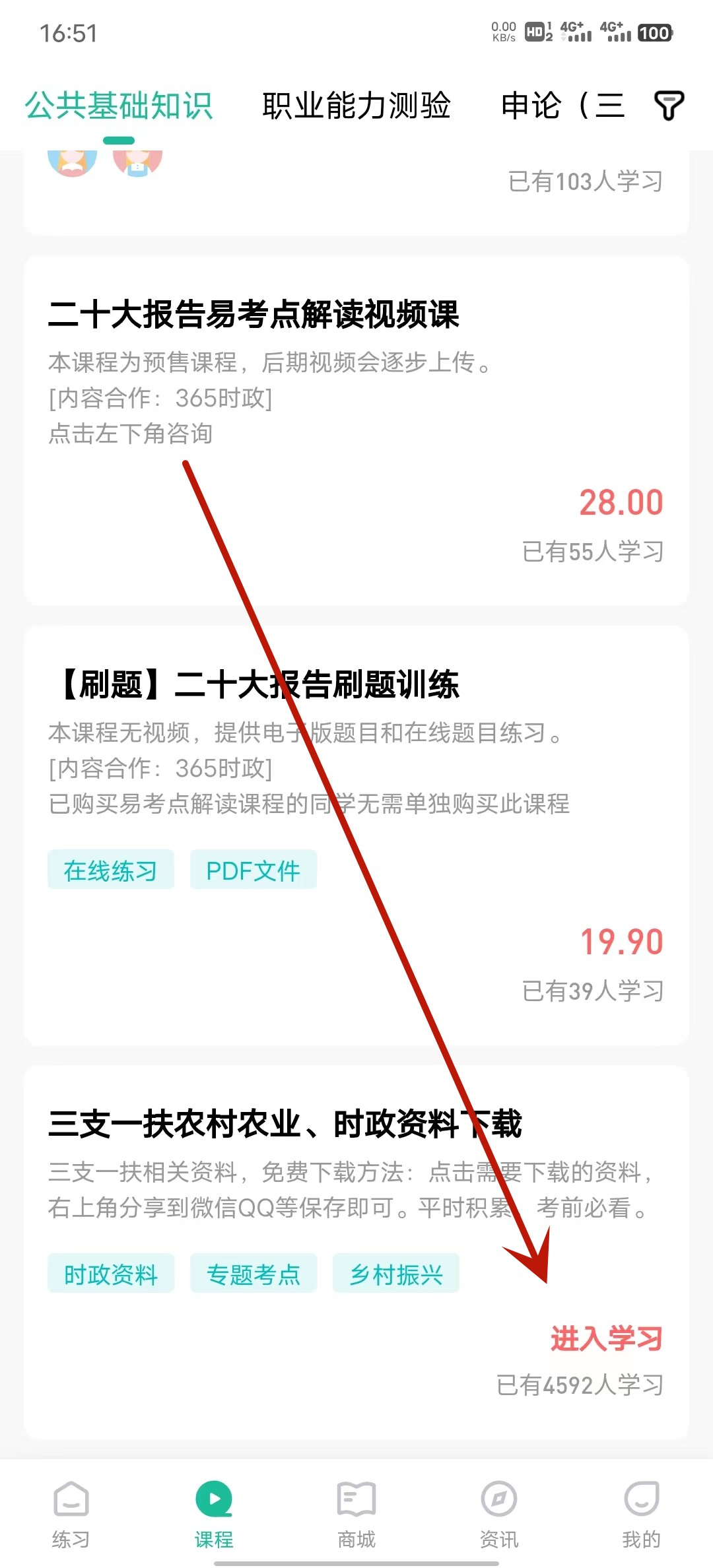This screenshot has width=713, height=1568.
Task: Tap the 28.00 price label
Action: coord(621,502)
